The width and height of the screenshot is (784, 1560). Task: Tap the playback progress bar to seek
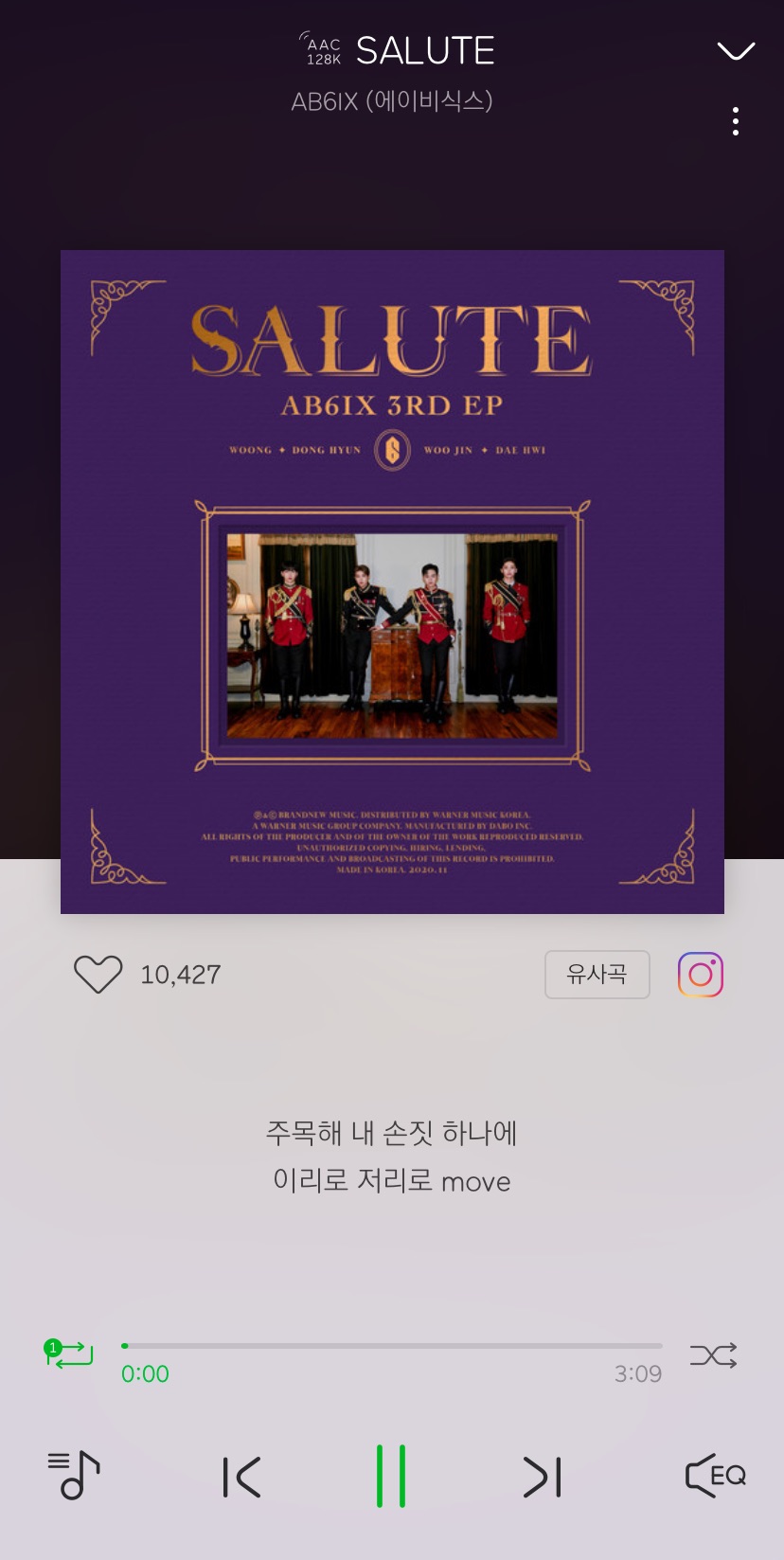(392, 1345)
